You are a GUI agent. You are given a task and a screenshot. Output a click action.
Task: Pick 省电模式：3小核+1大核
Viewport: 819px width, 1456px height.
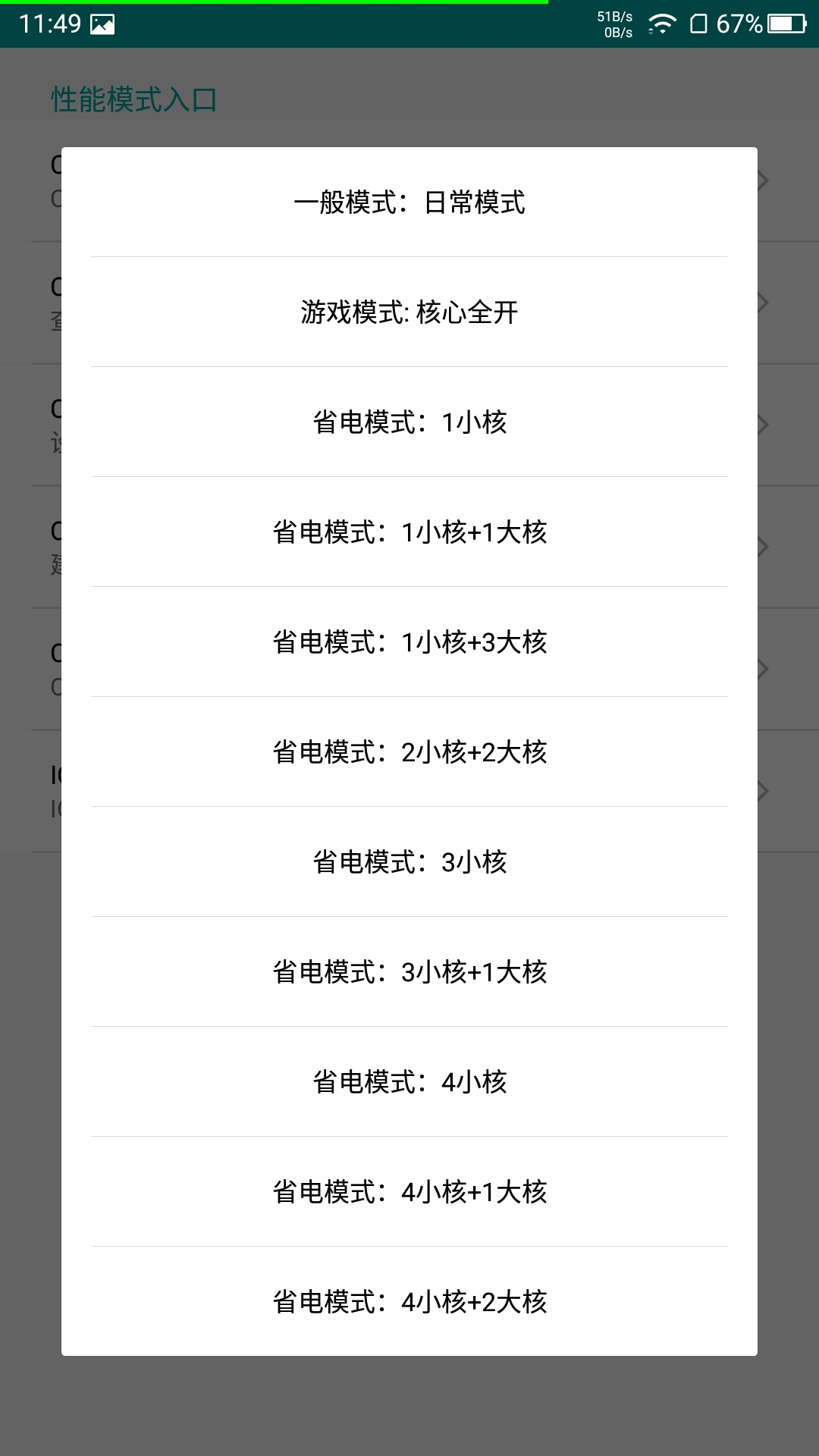pyautogui.click(x=409, y=972)
